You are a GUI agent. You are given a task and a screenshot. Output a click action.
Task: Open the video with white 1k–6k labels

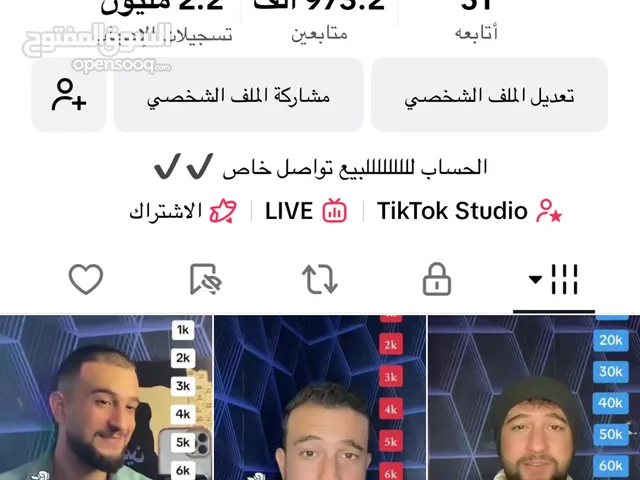(x=105, y=400)
